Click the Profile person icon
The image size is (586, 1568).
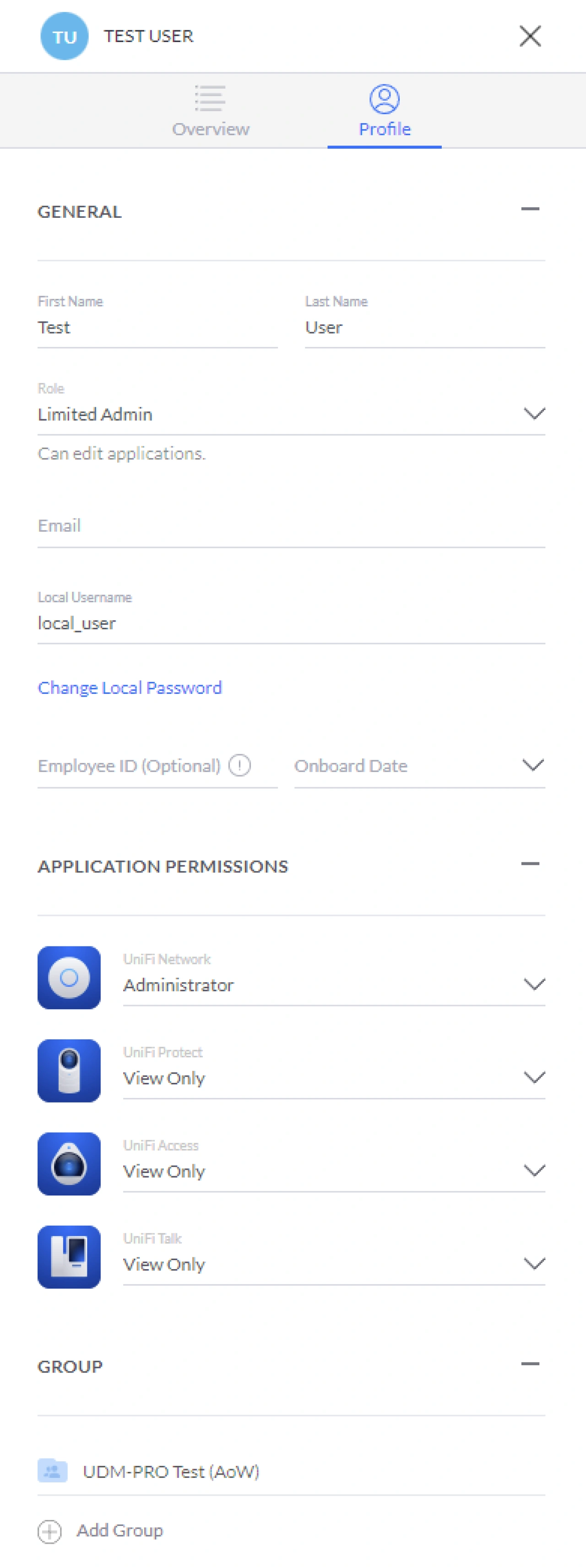click(384, 98)
